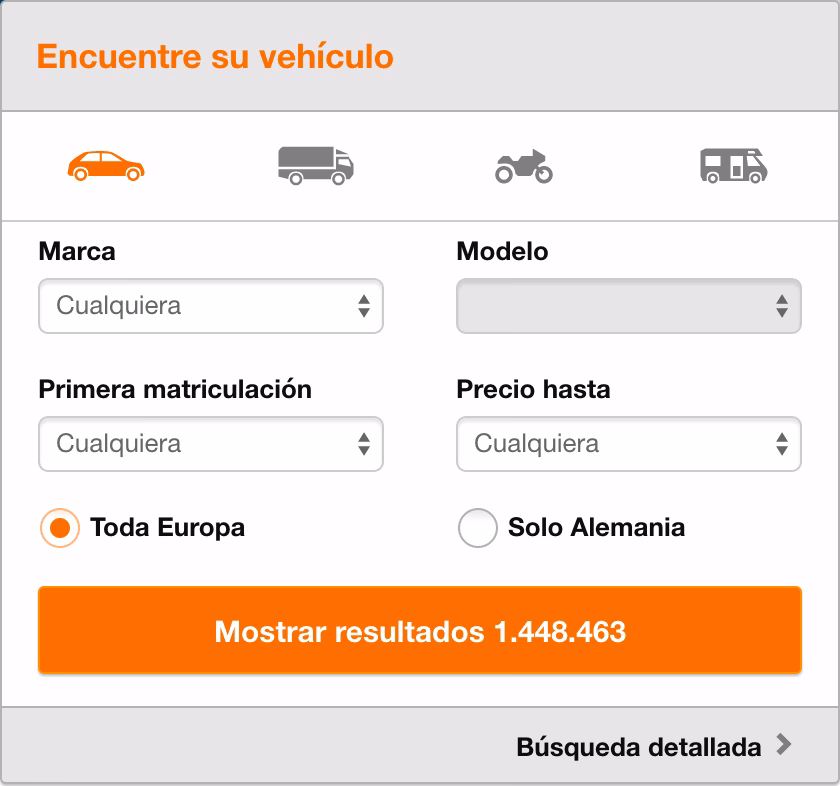Open the Marca dropdown
This screenshot has width=840, height=786.
click(x=211, y=306)
